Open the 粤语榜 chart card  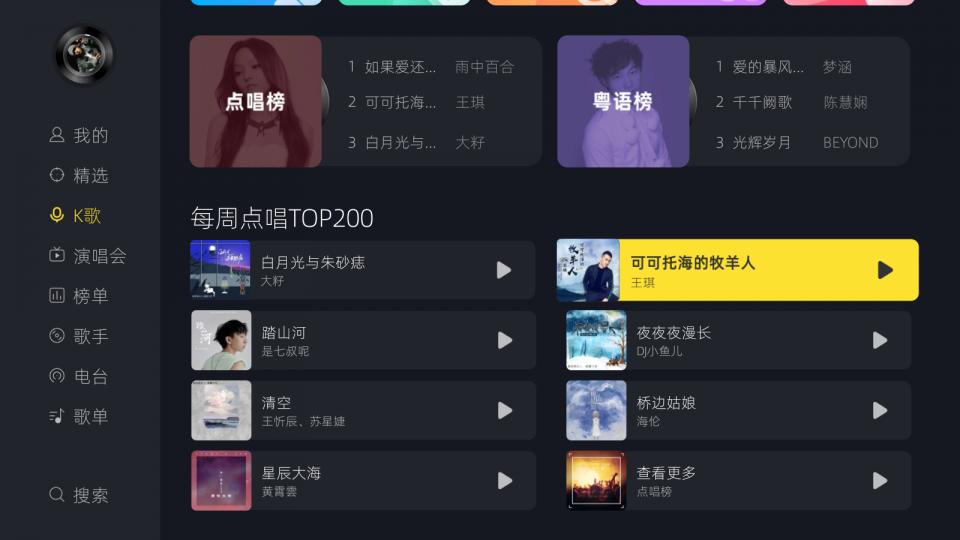tap(623, 101)
